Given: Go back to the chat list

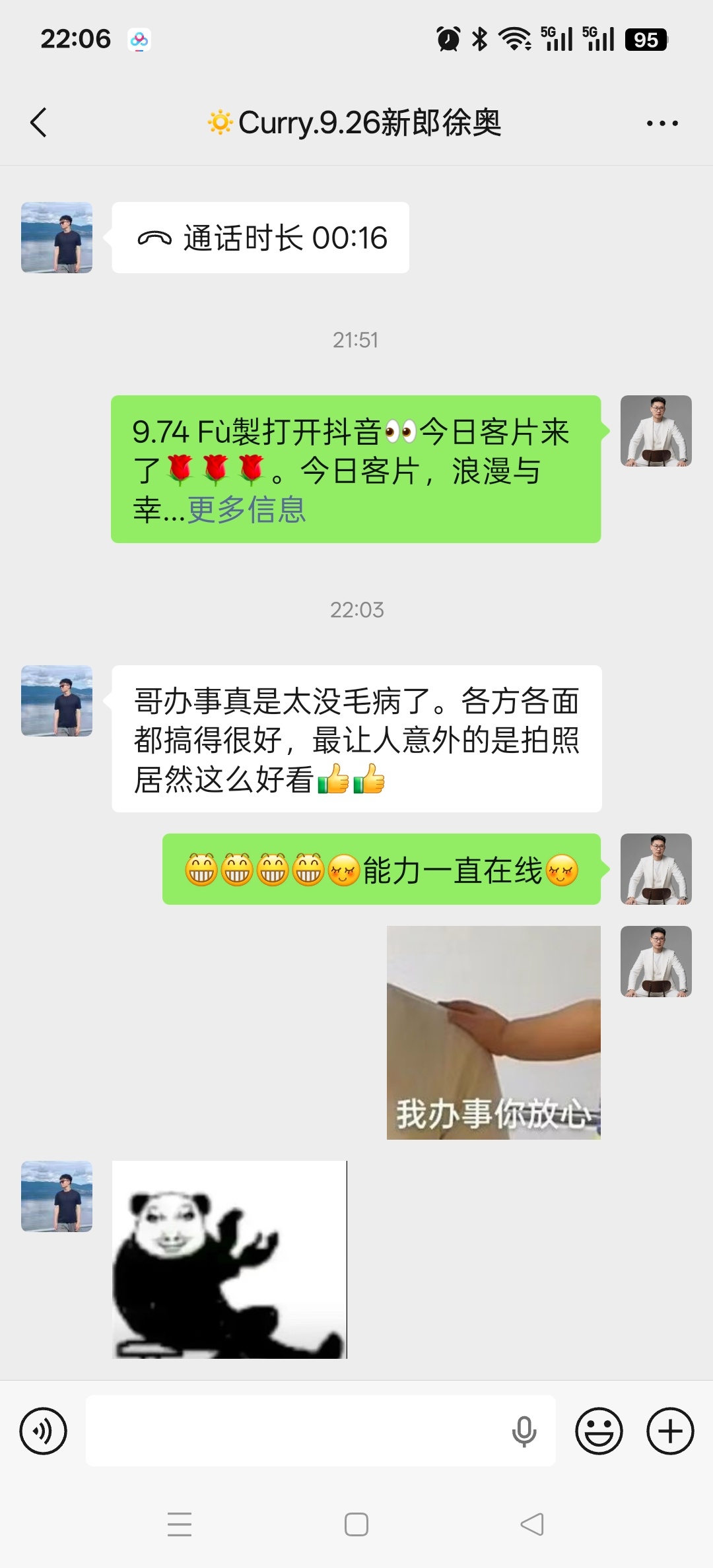Looking at the screenshot, I should tap(40, 123).
